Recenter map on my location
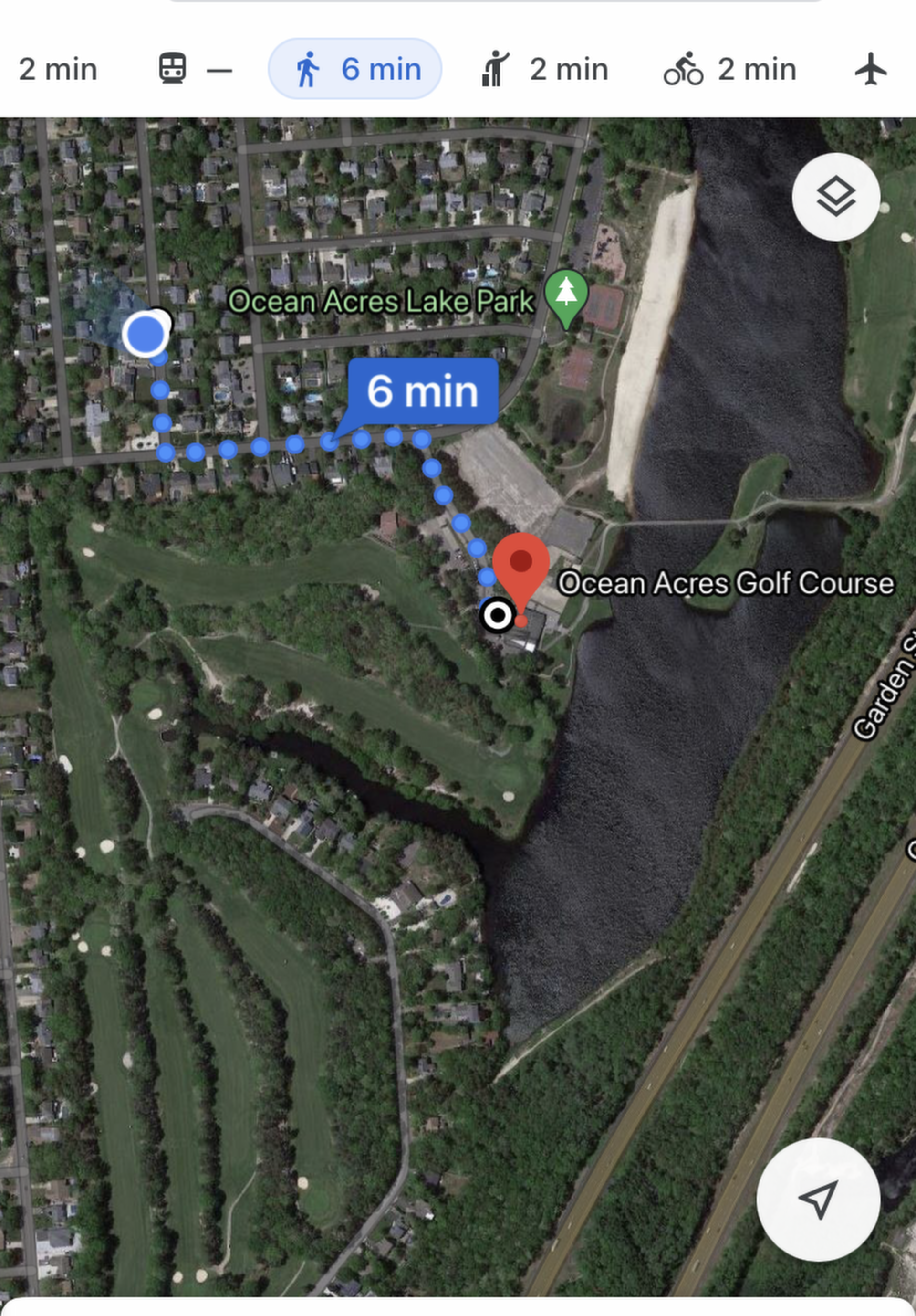 tap(817, 1200)
